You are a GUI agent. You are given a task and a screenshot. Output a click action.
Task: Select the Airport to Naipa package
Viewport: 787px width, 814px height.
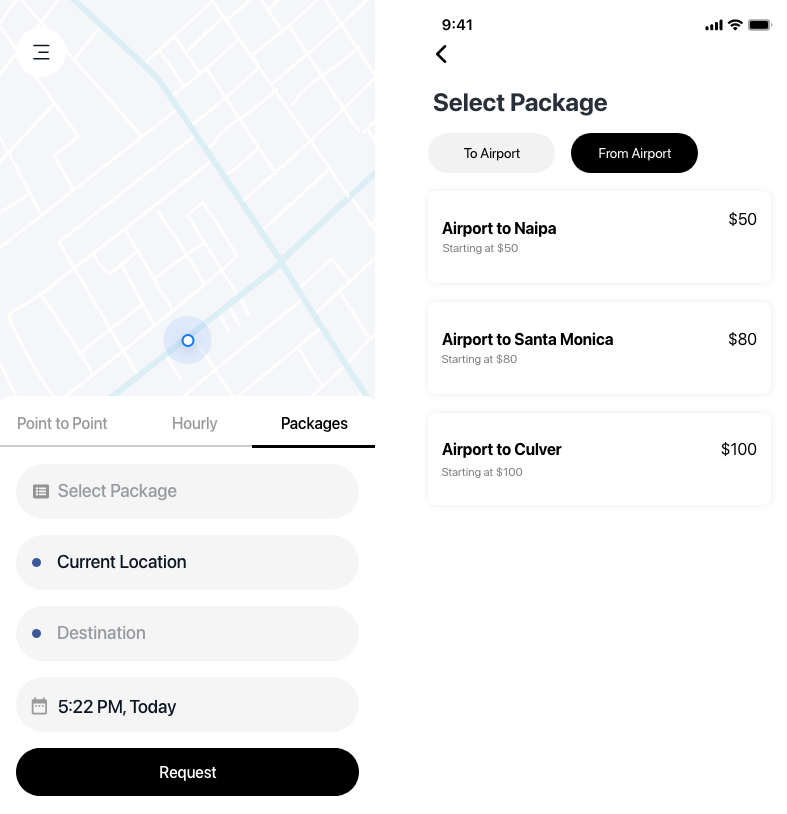point(599,237)
